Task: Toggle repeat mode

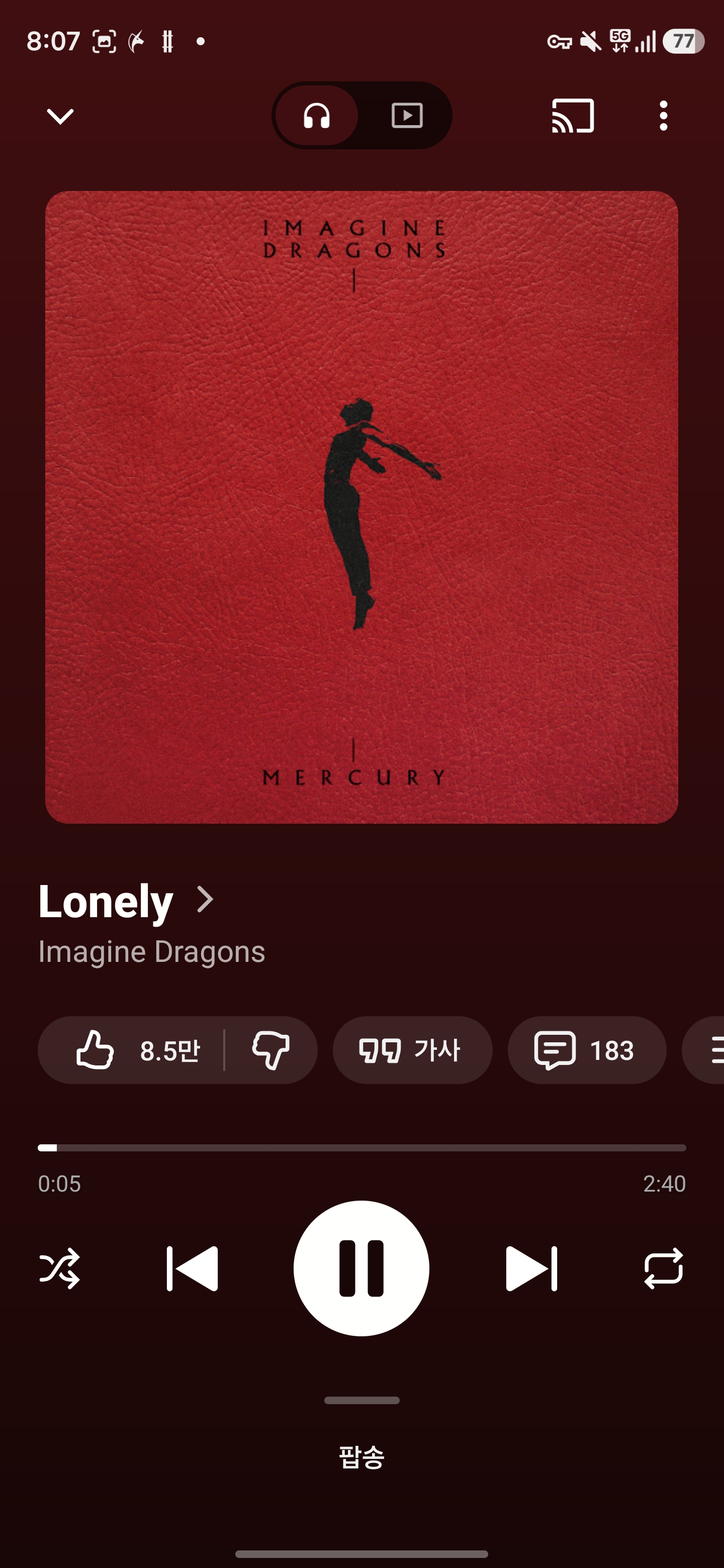Action: click(664, 1268)
